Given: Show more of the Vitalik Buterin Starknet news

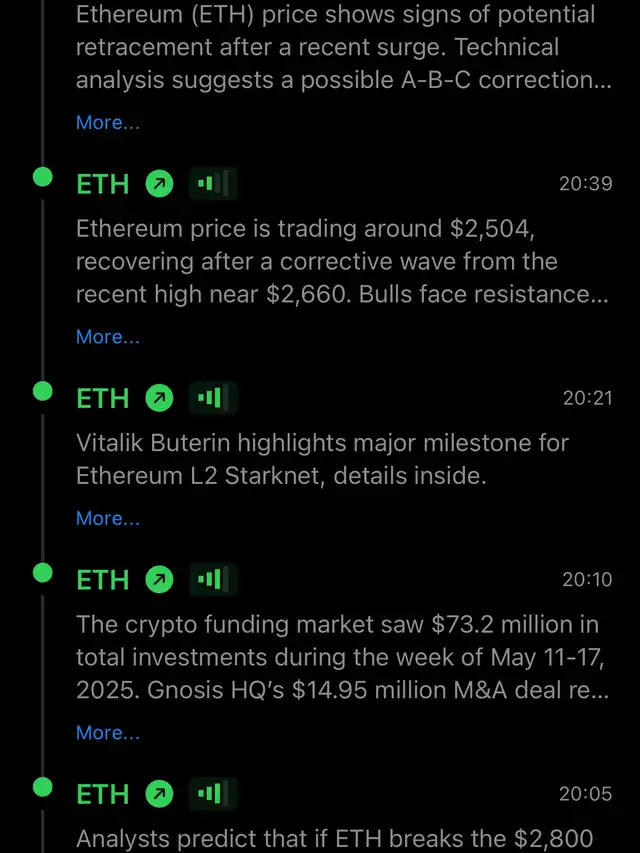Looking at the screenshot, I should 108,518.
